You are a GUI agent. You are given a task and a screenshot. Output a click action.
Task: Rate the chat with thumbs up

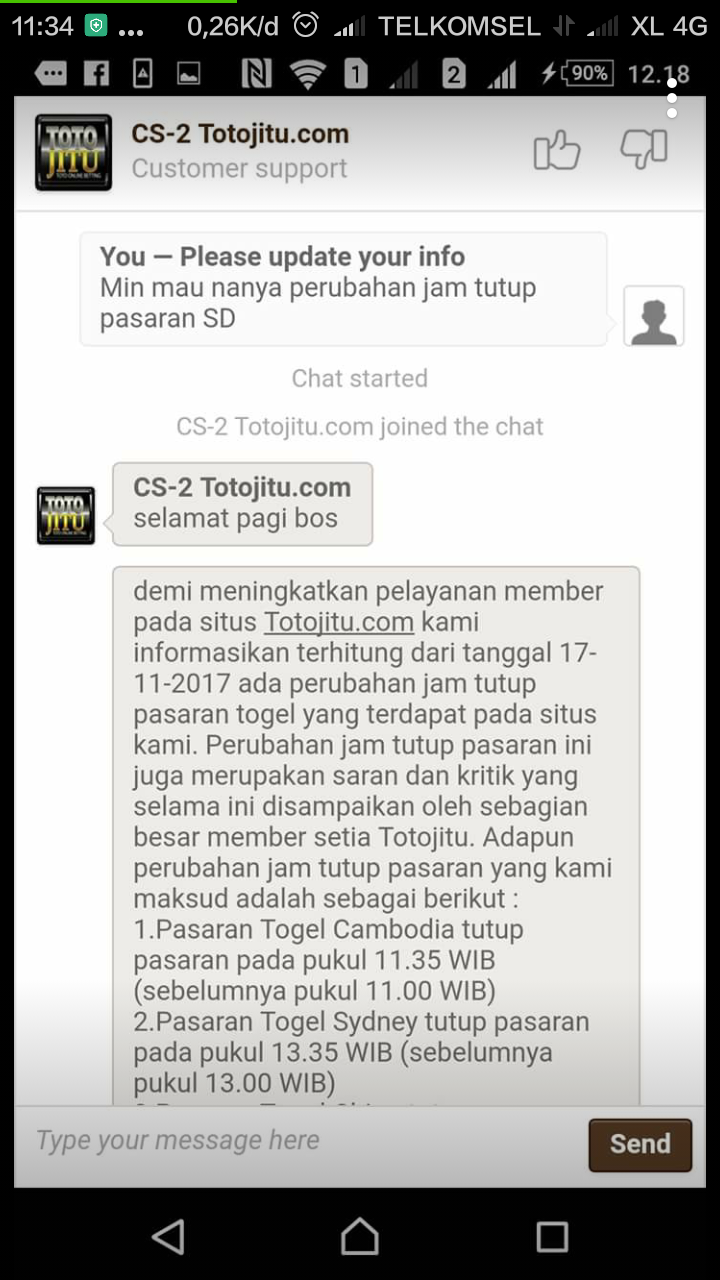[557, 151]
